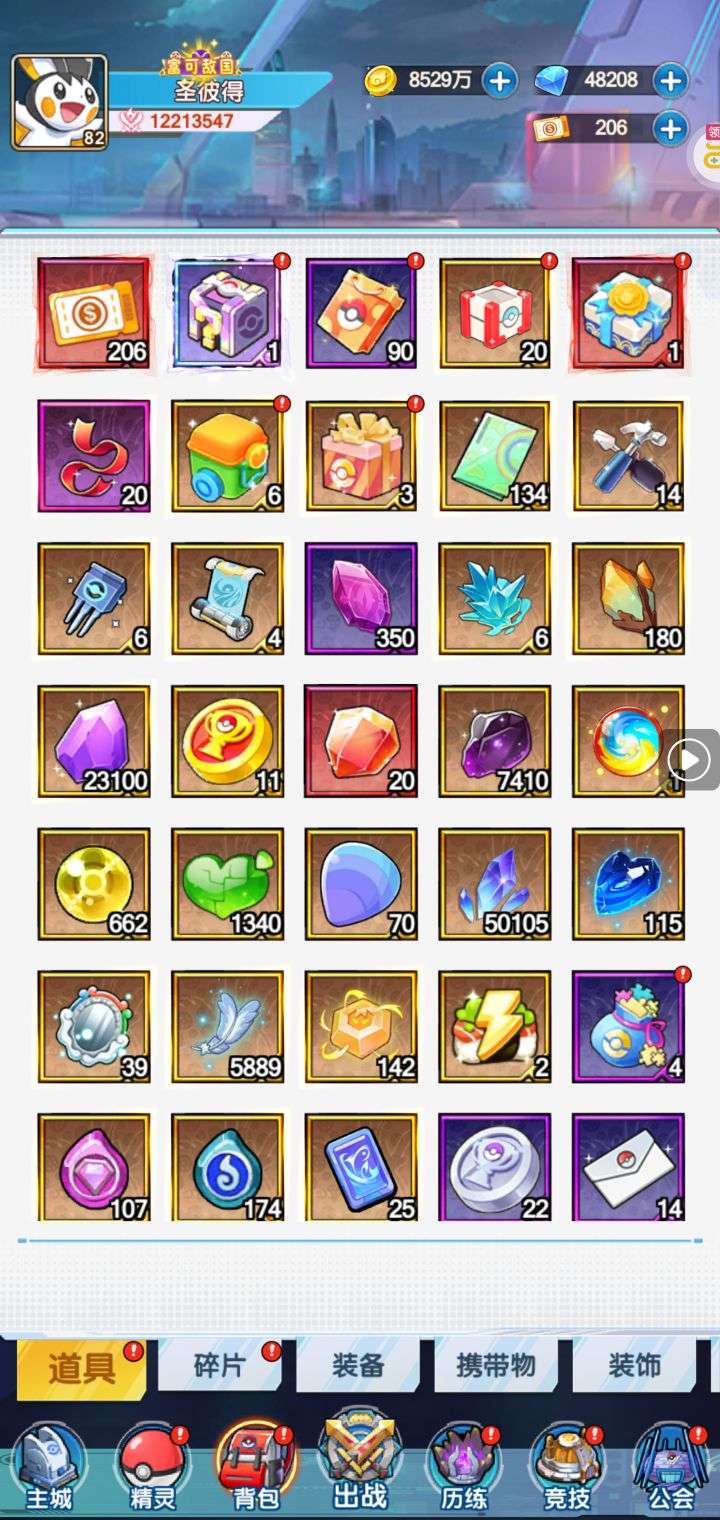
Task: Add more vouchers next to 206
Action: [x=671, y=127]
